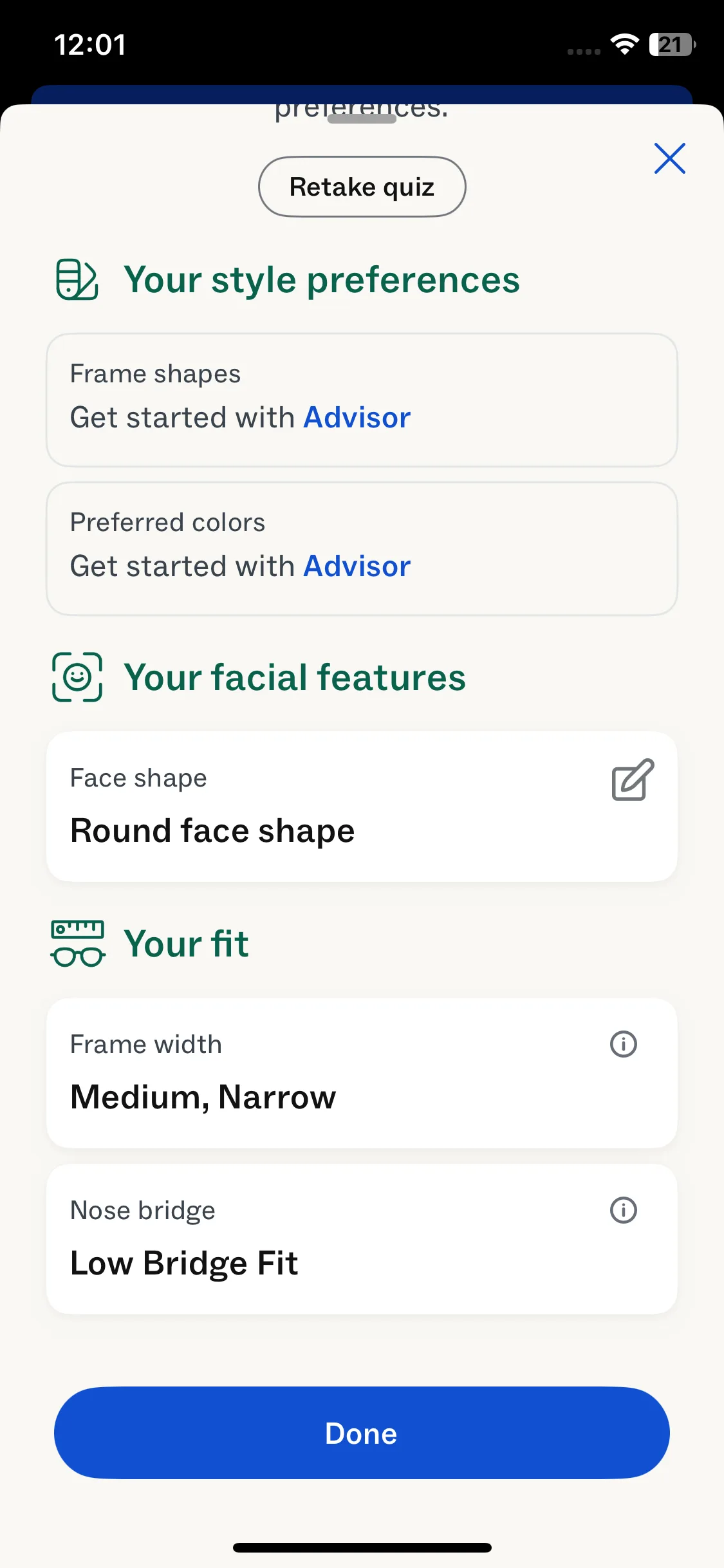Close the preferences sheet
The height and width of the screenshot is (1568, 724).
[669, 158]
